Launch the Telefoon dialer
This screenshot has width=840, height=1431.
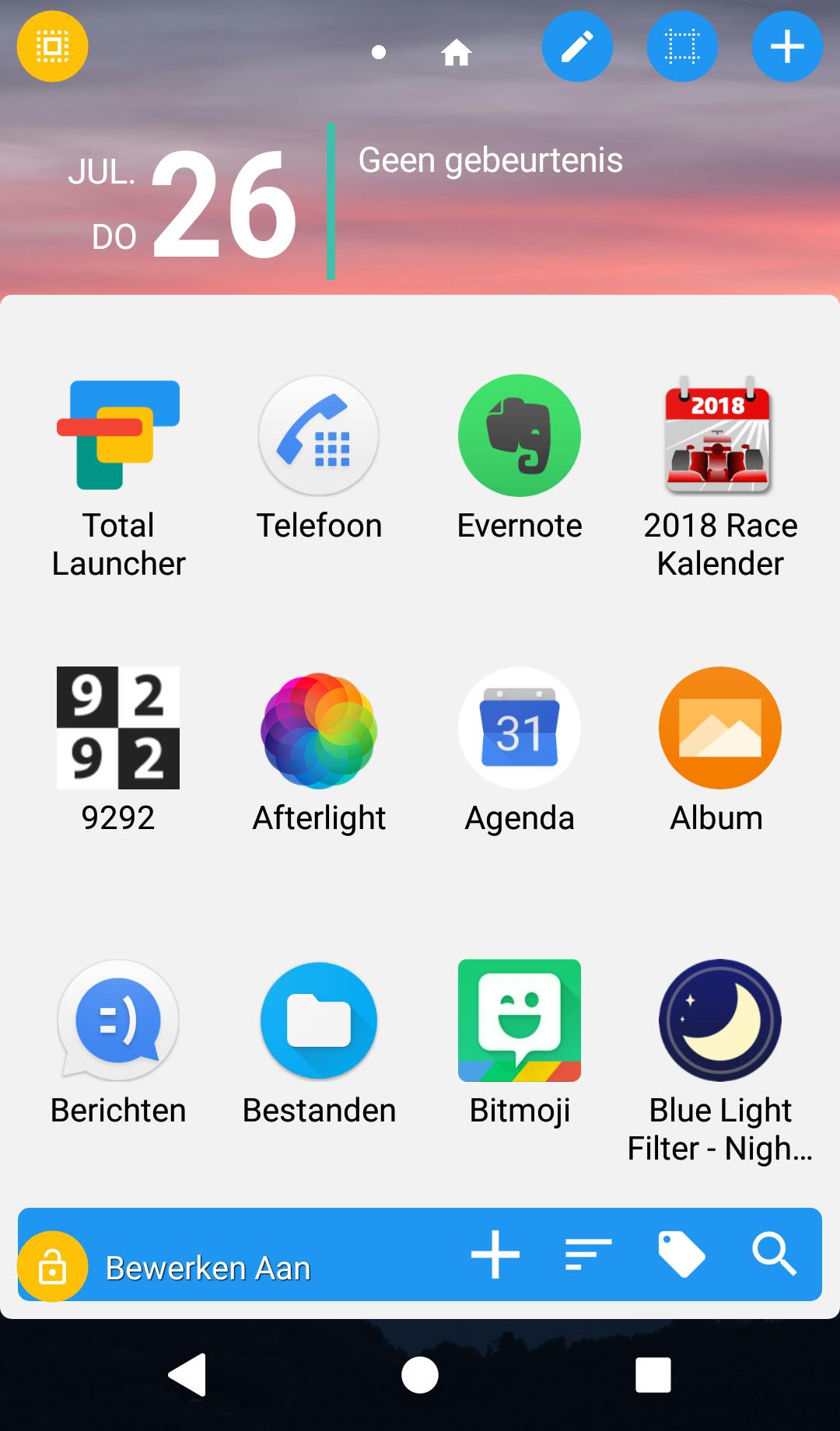coord(319,436)
